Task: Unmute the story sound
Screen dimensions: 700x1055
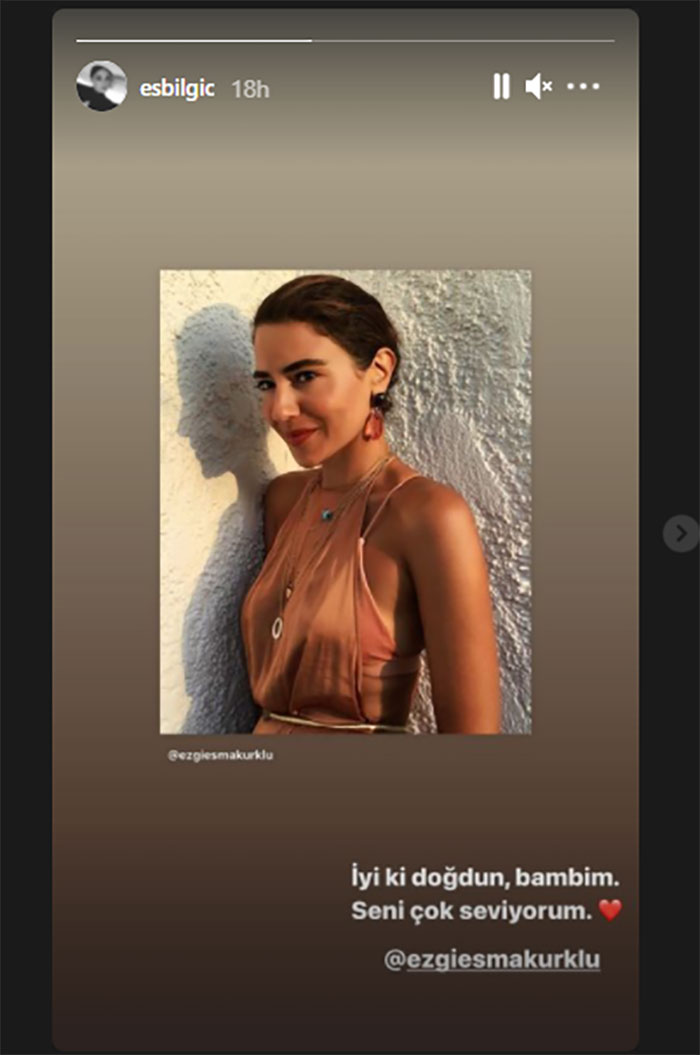Action: (539, 87)
